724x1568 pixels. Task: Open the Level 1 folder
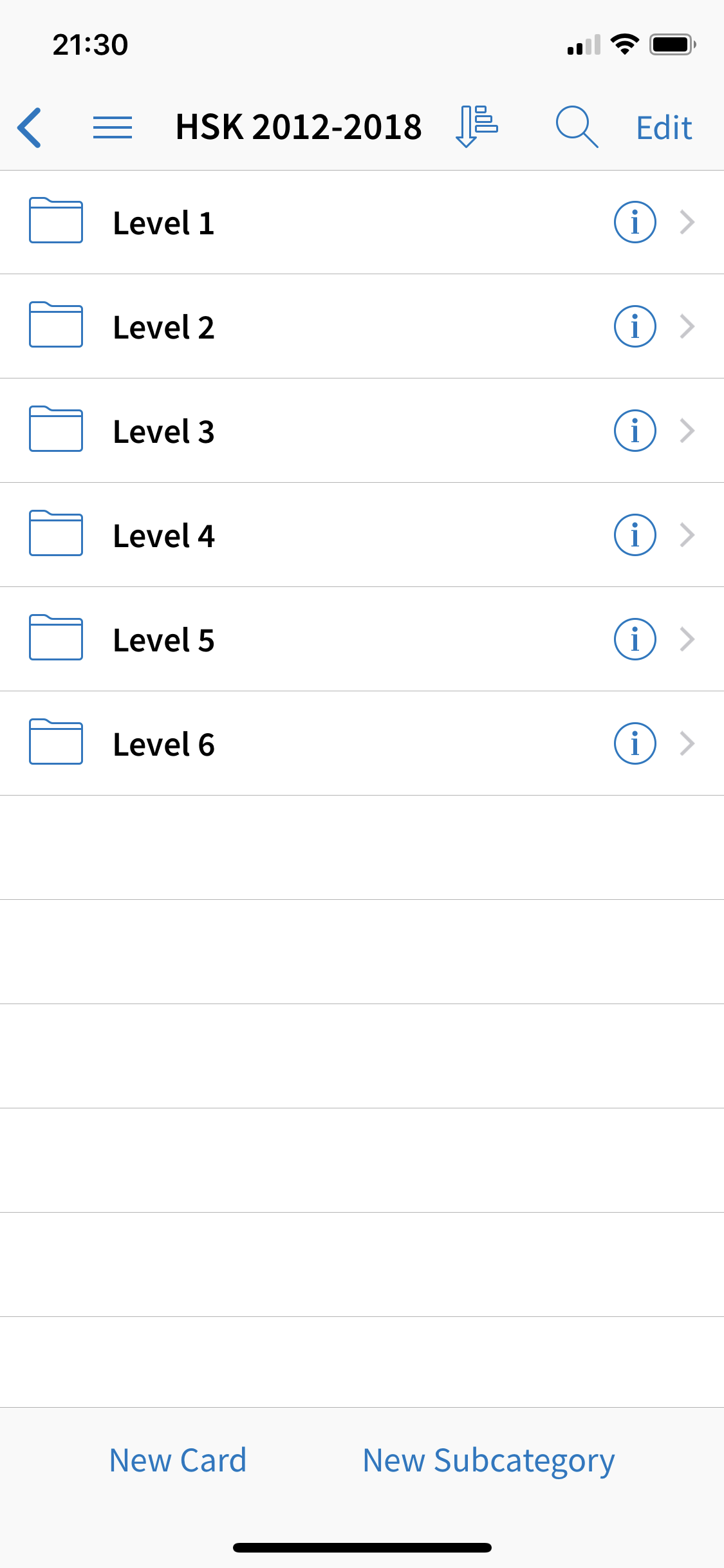pyautogui.click(x=362, y=223)
